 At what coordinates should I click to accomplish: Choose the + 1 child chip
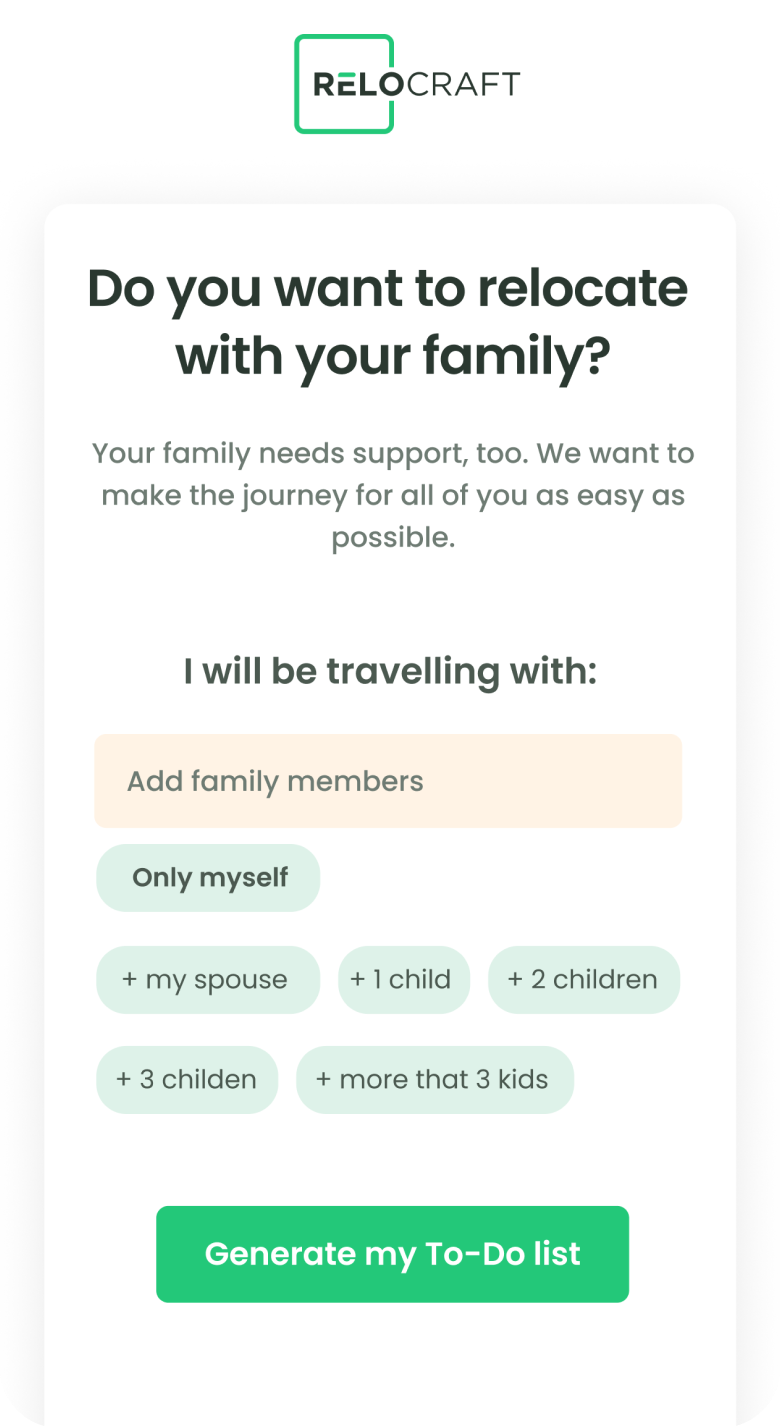pos(404,980)
